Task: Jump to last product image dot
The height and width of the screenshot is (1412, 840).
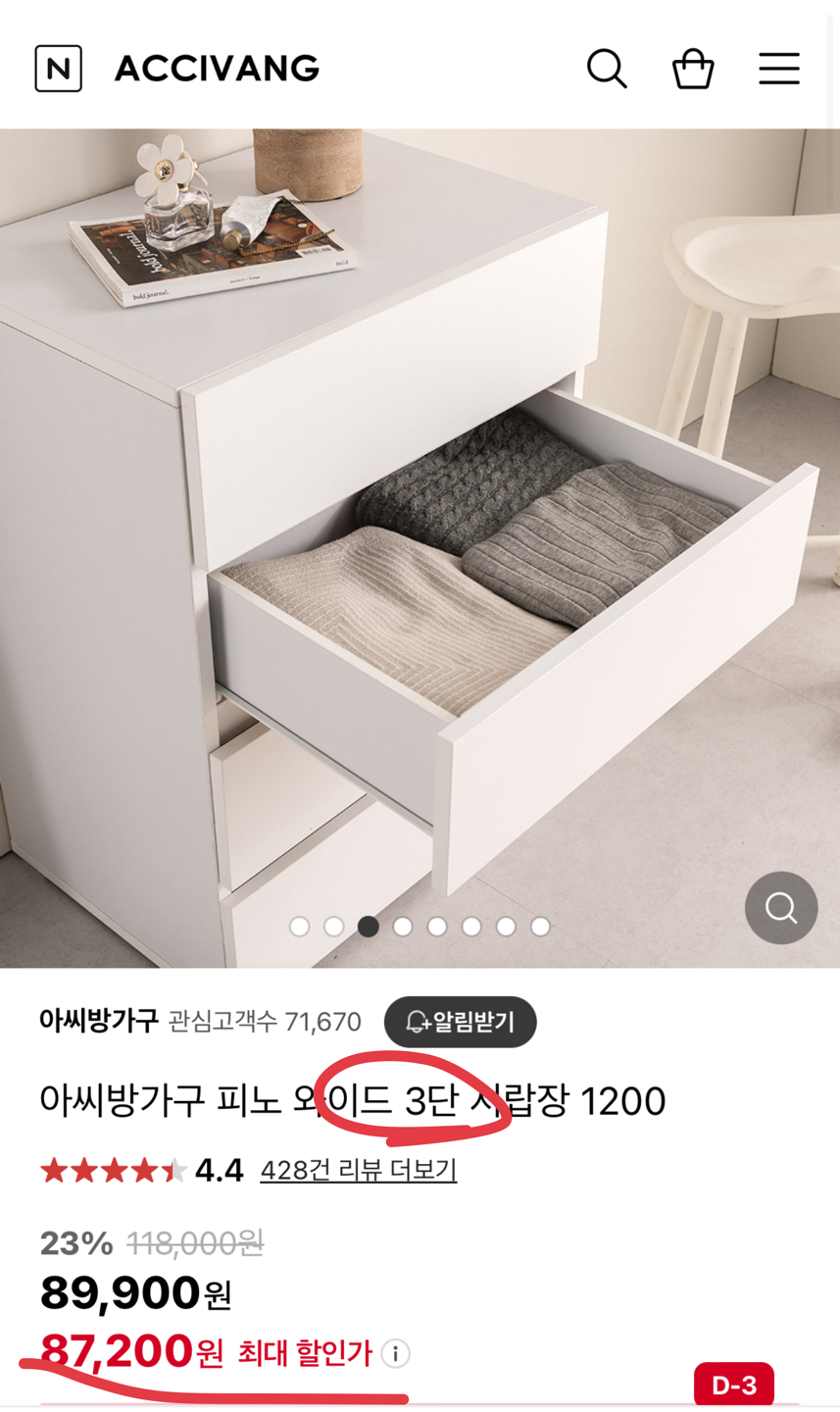Action: 540,927
